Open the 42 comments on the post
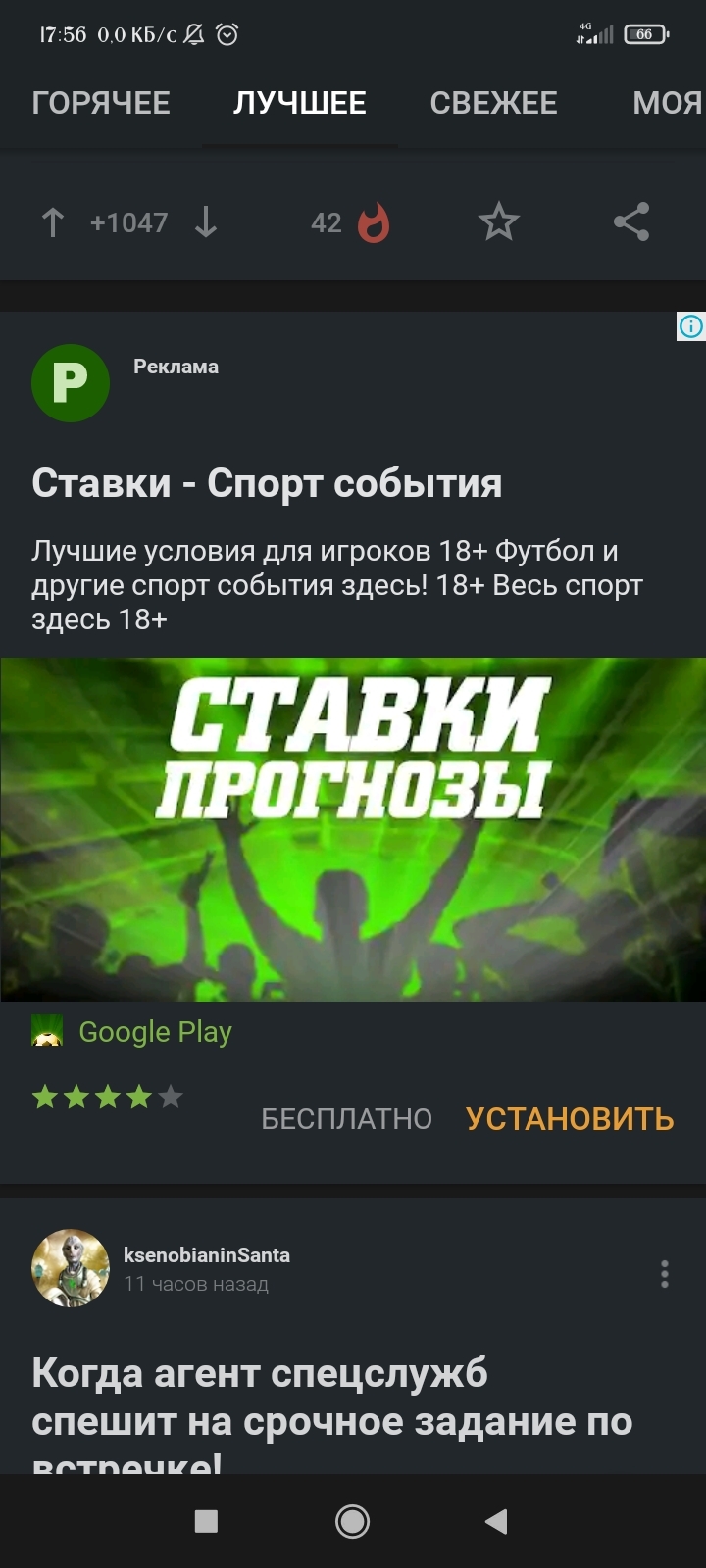Viewport: 706px width, 1568px height. [x=348, y=222]
